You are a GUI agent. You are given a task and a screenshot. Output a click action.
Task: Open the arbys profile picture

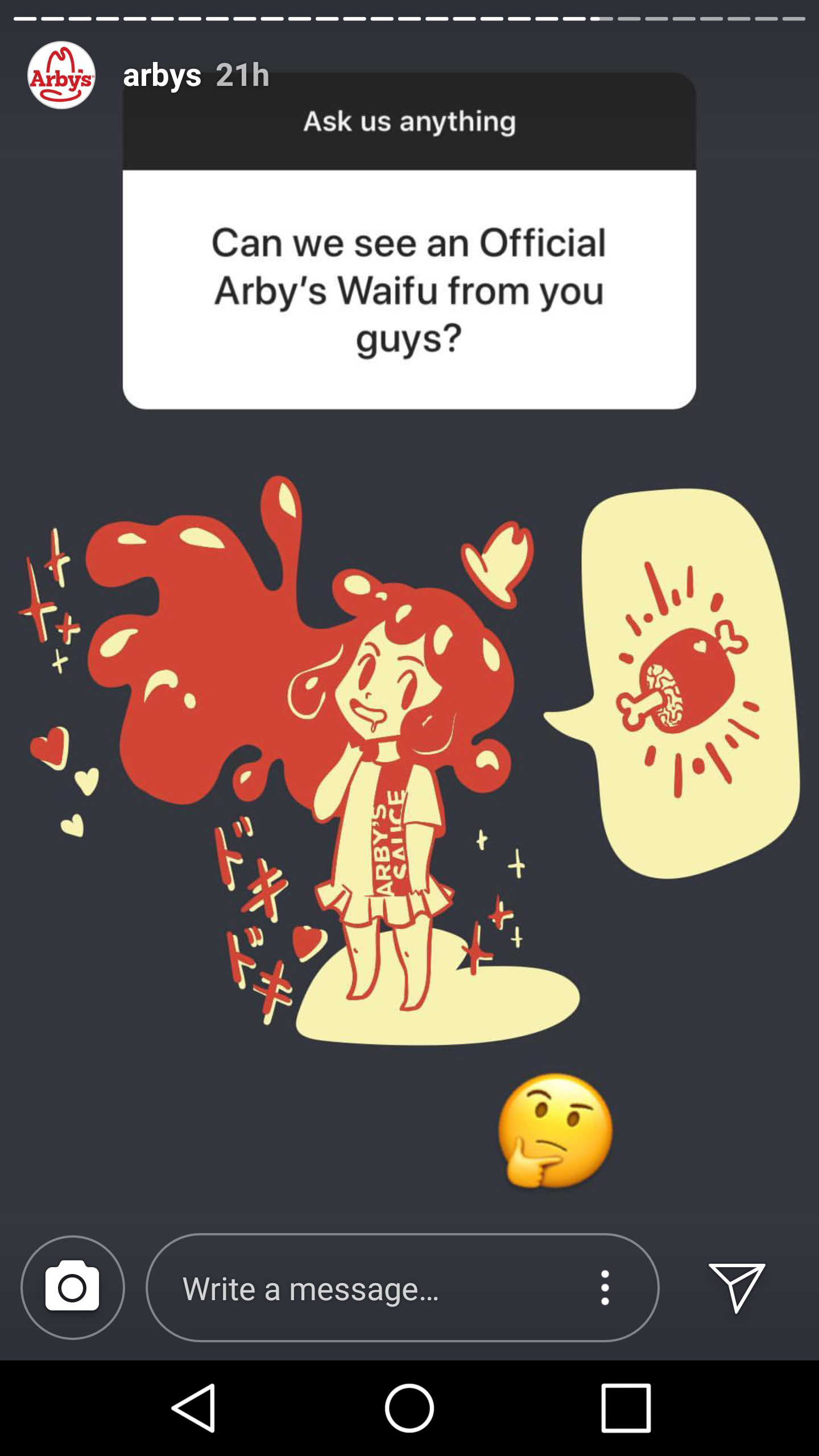(61, 75)
